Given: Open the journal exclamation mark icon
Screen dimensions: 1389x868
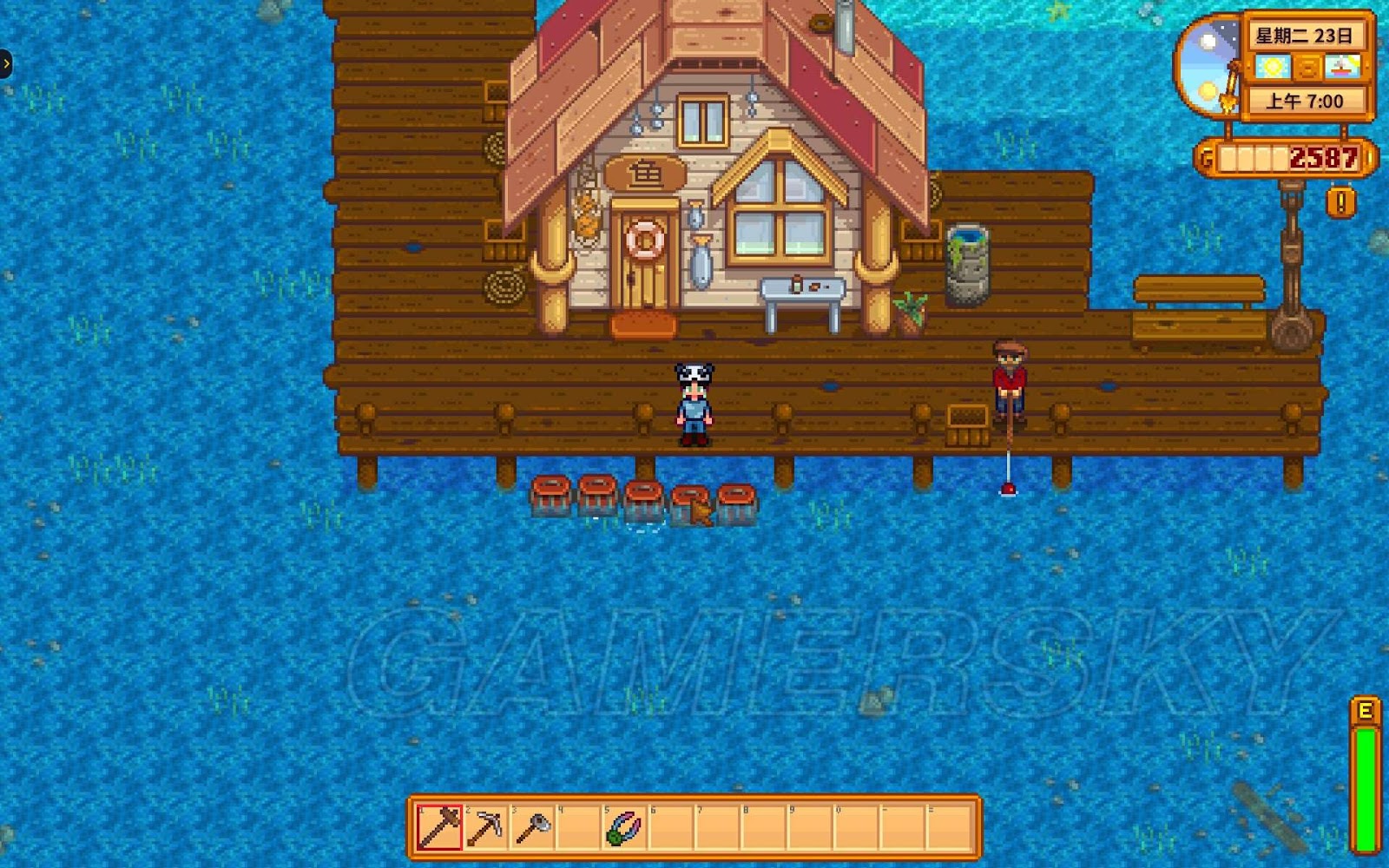Looking at the screenshot, I should [1341, 203].
